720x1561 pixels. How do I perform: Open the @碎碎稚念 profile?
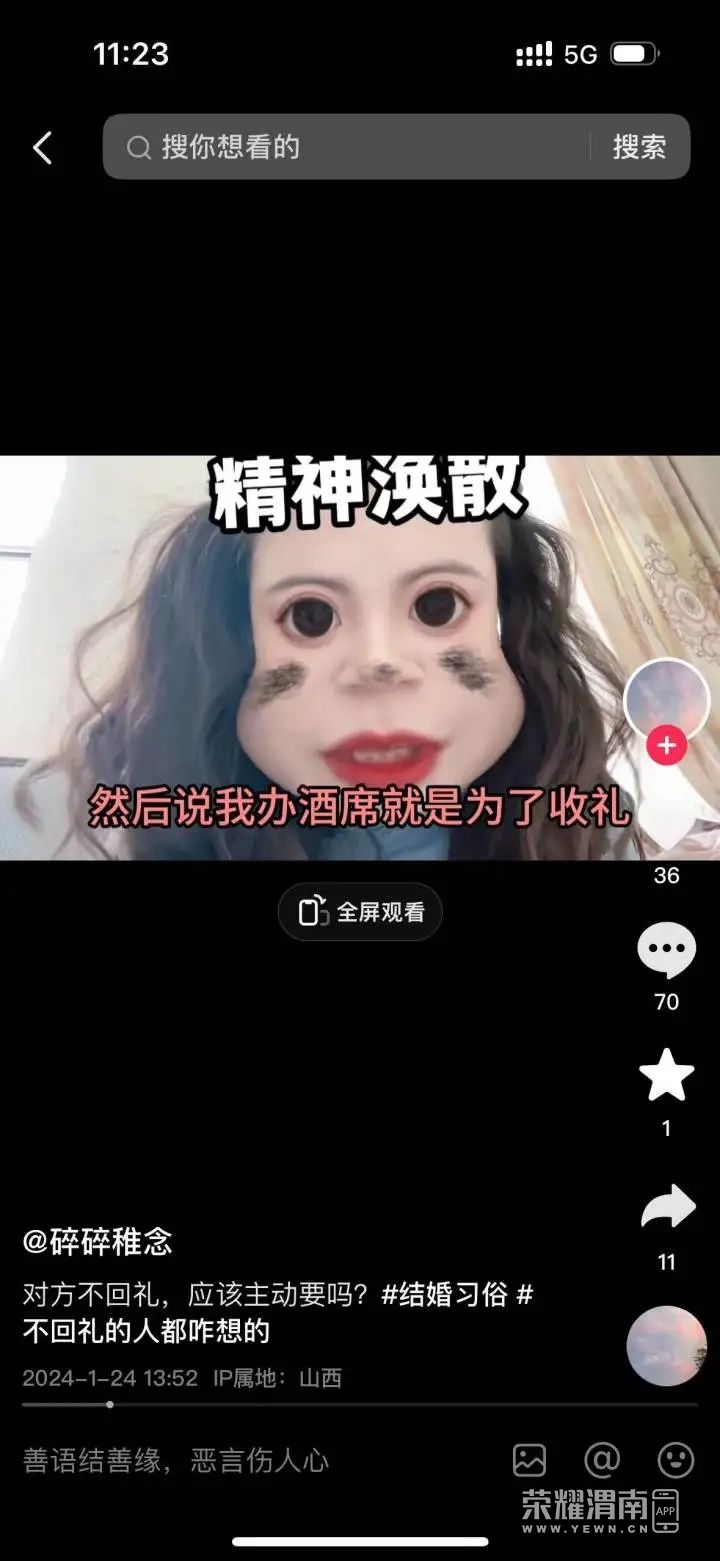coord(98,1242)
